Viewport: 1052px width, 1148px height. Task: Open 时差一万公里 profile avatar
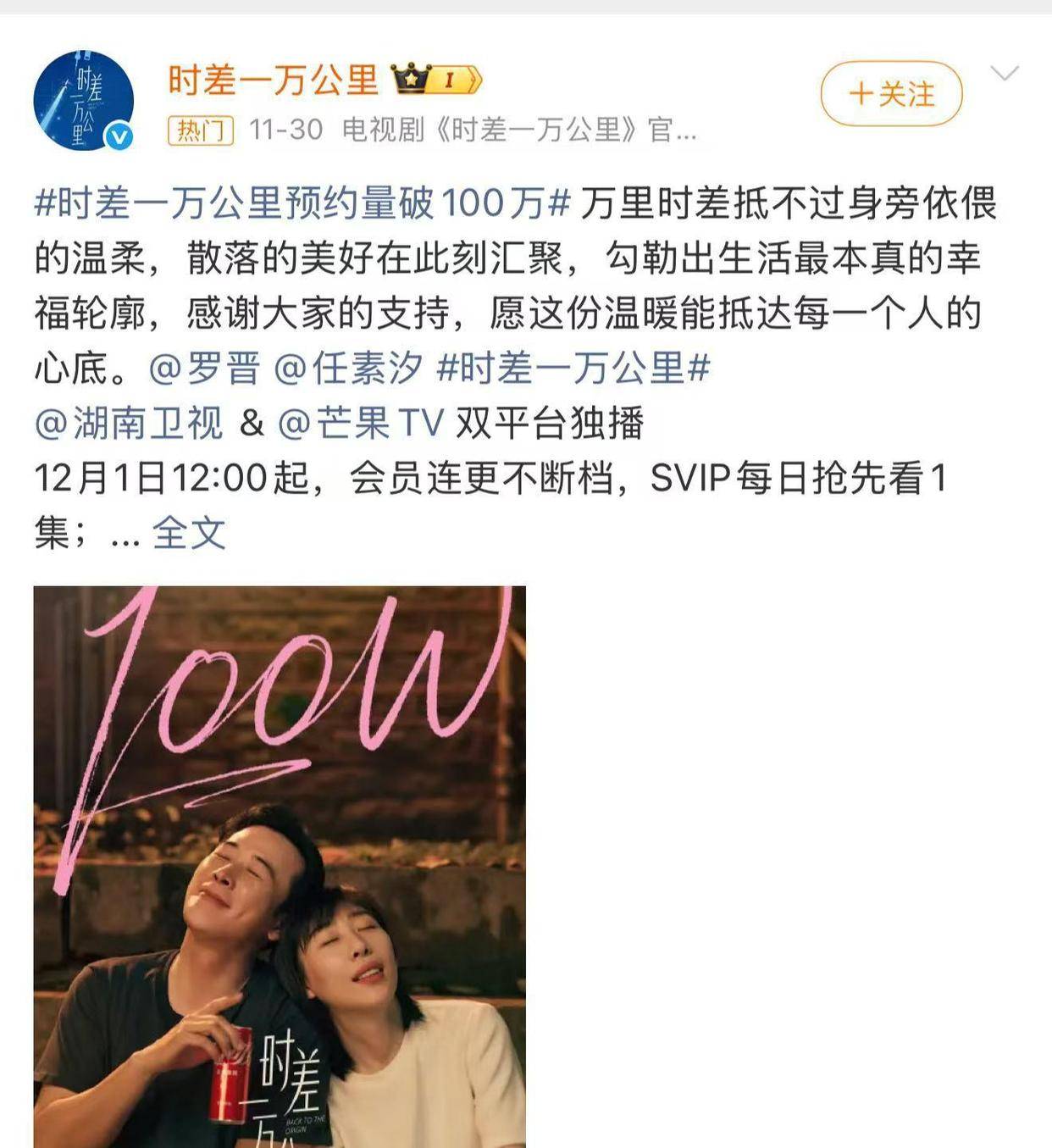click(83, 100)
